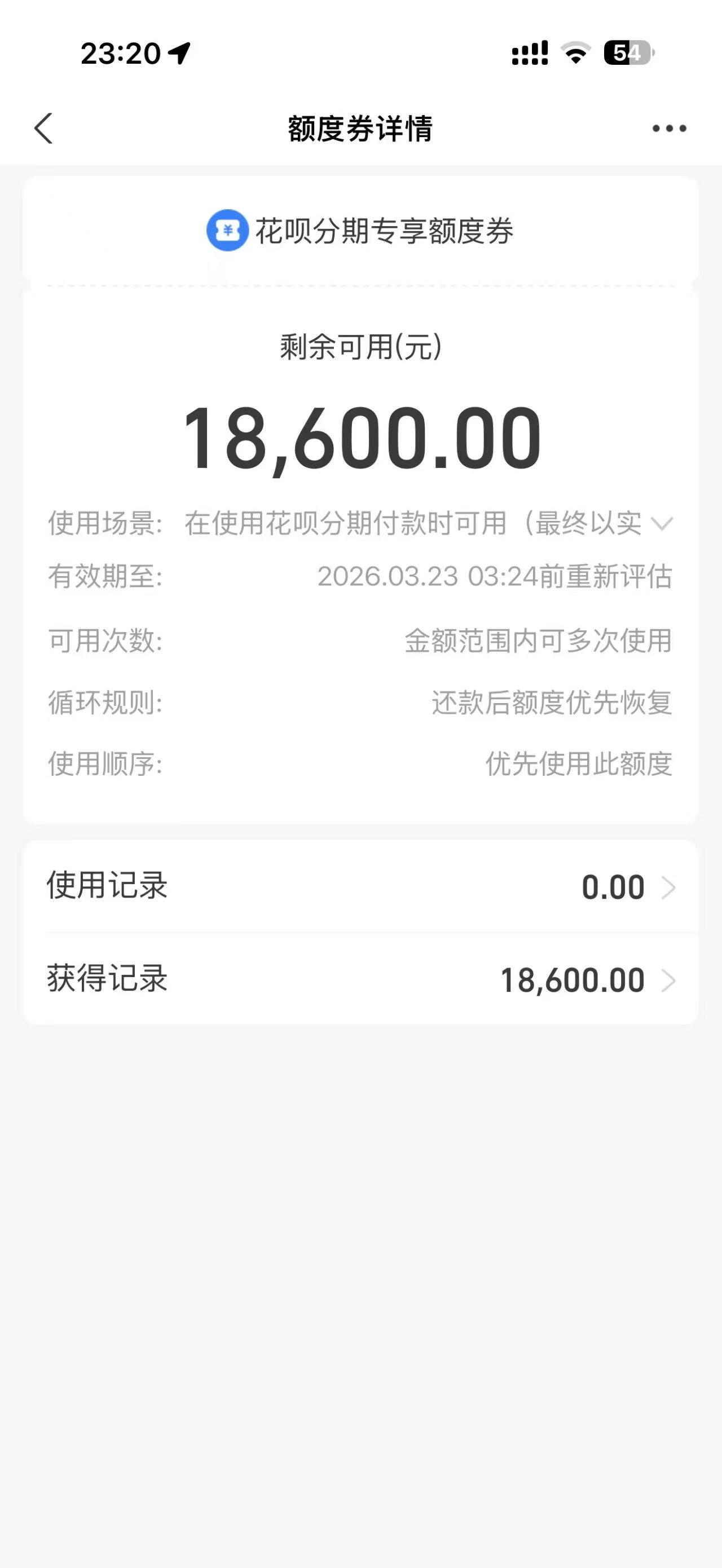Viewport: 722px width, 1568px height.
Task: Tap the location arrow in the status bar
Action: pos(177,54)
